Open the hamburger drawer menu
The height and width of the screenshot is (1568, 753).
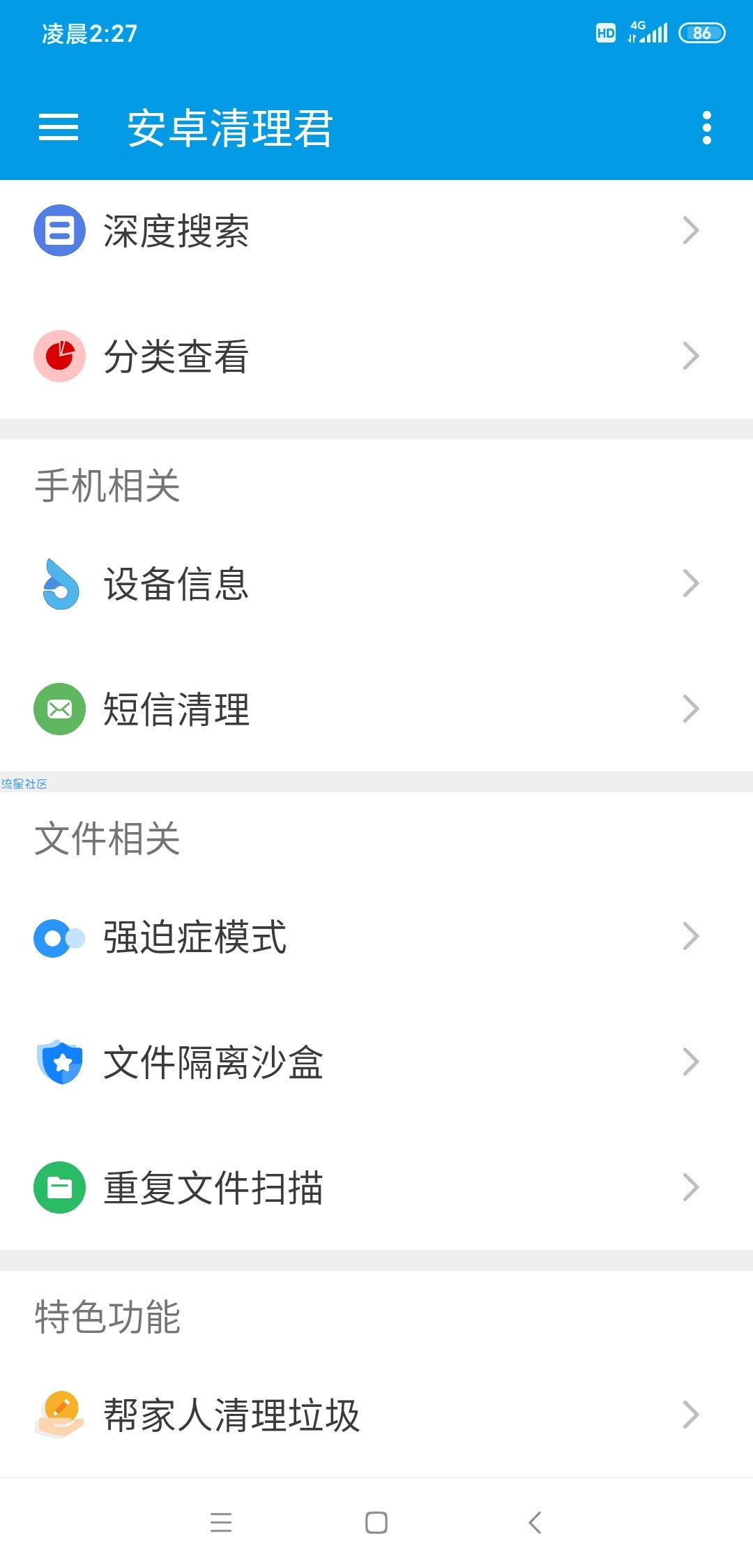point(59,128)
